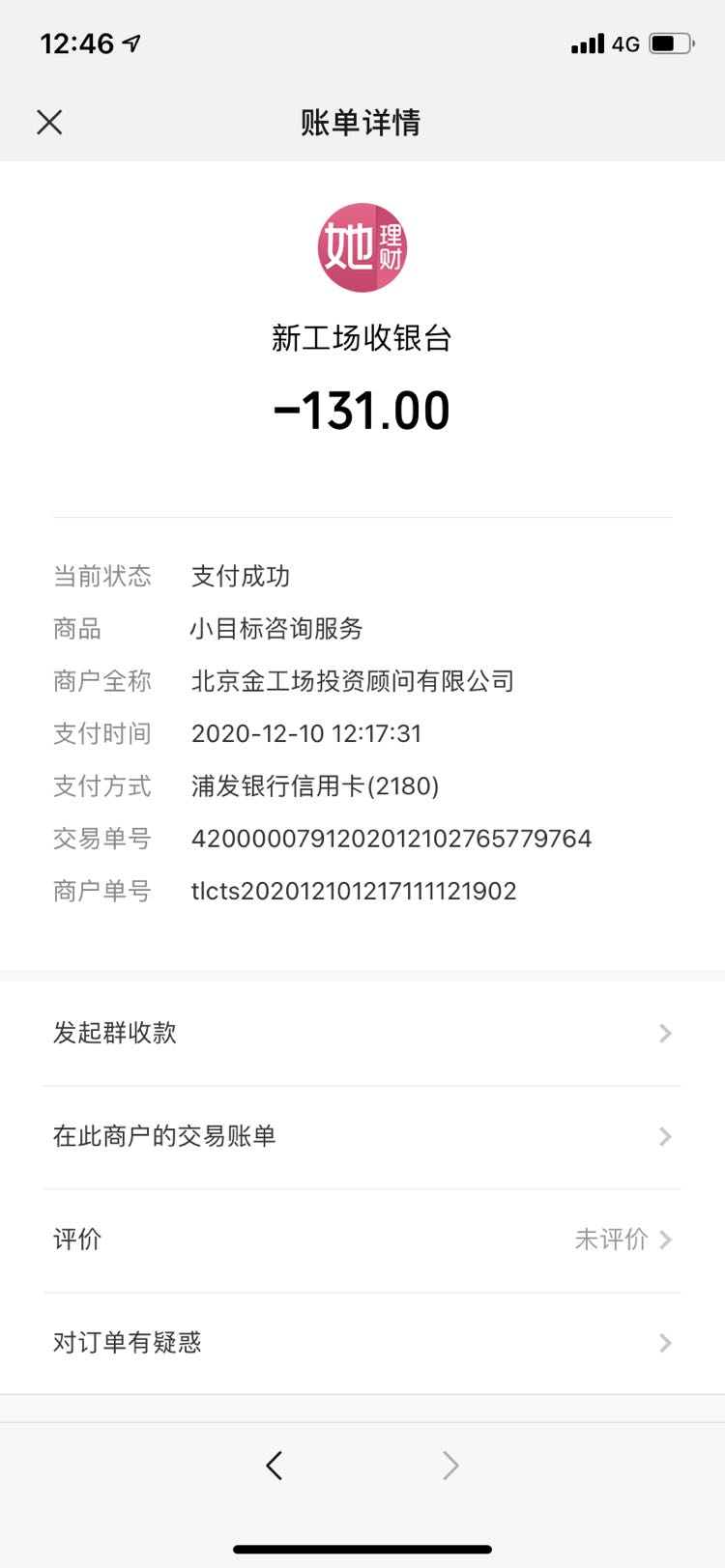The height and width of the screenshot is (1568, 725).
Task: Open 发起群收款 row
Action: point(362,1034)
